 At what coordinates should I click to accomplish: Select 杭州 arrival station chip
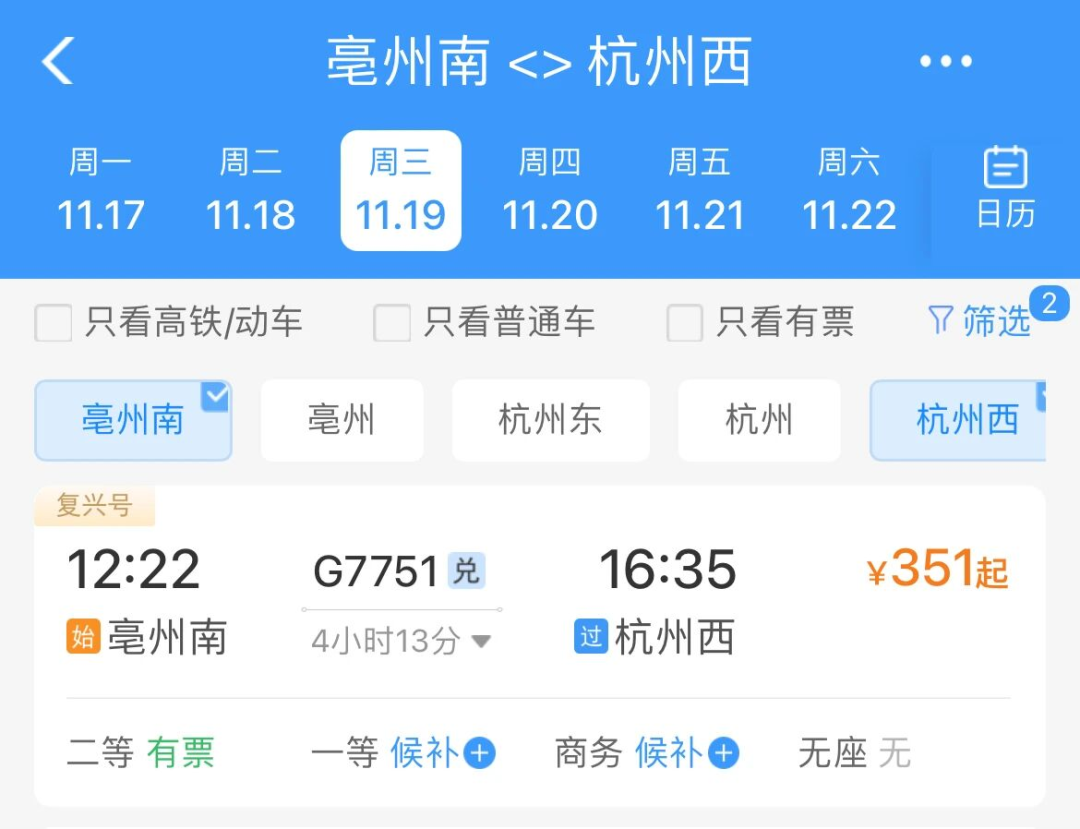tap(759, 420)
